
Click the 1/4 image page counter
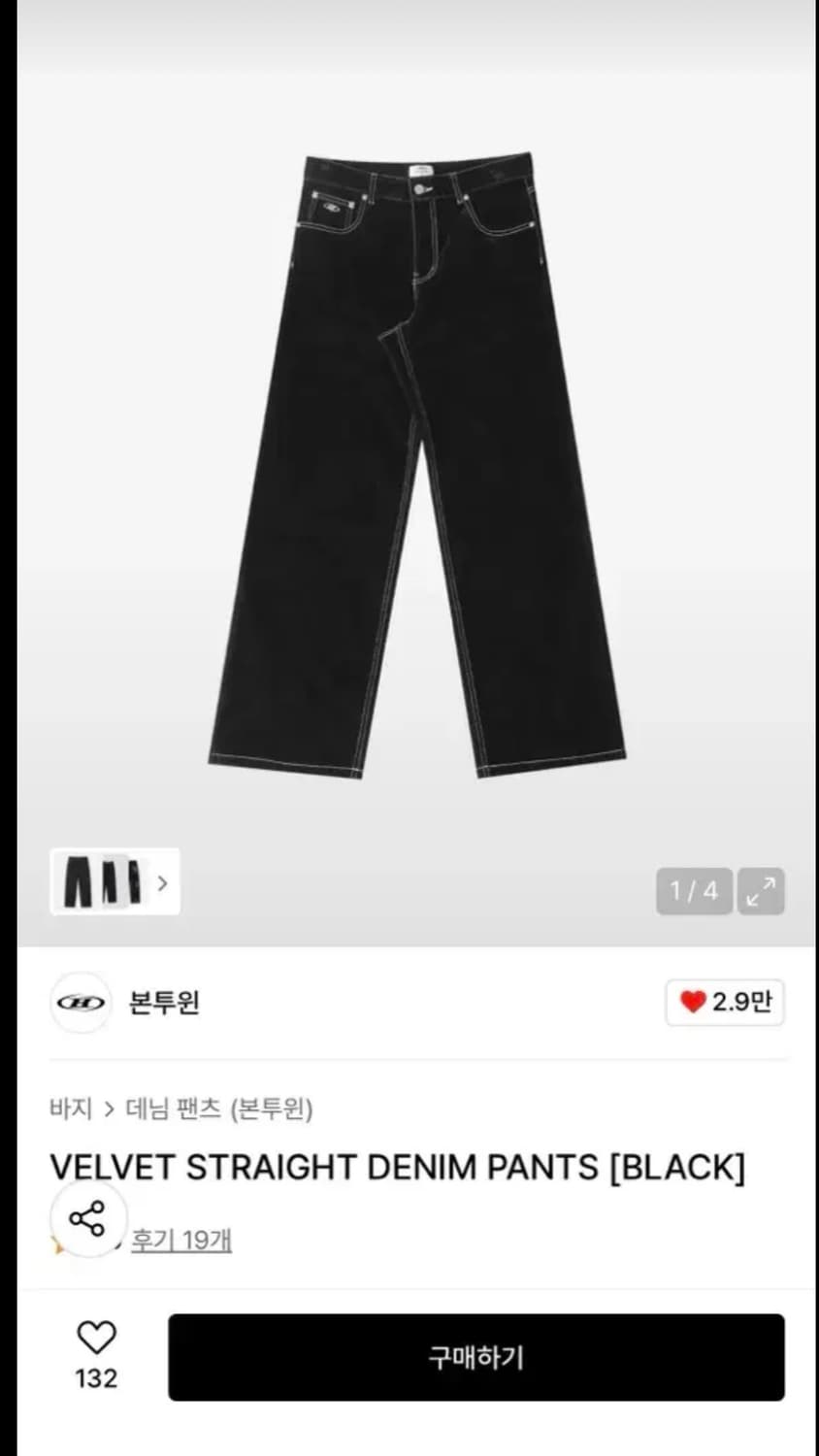coord(692,890)
